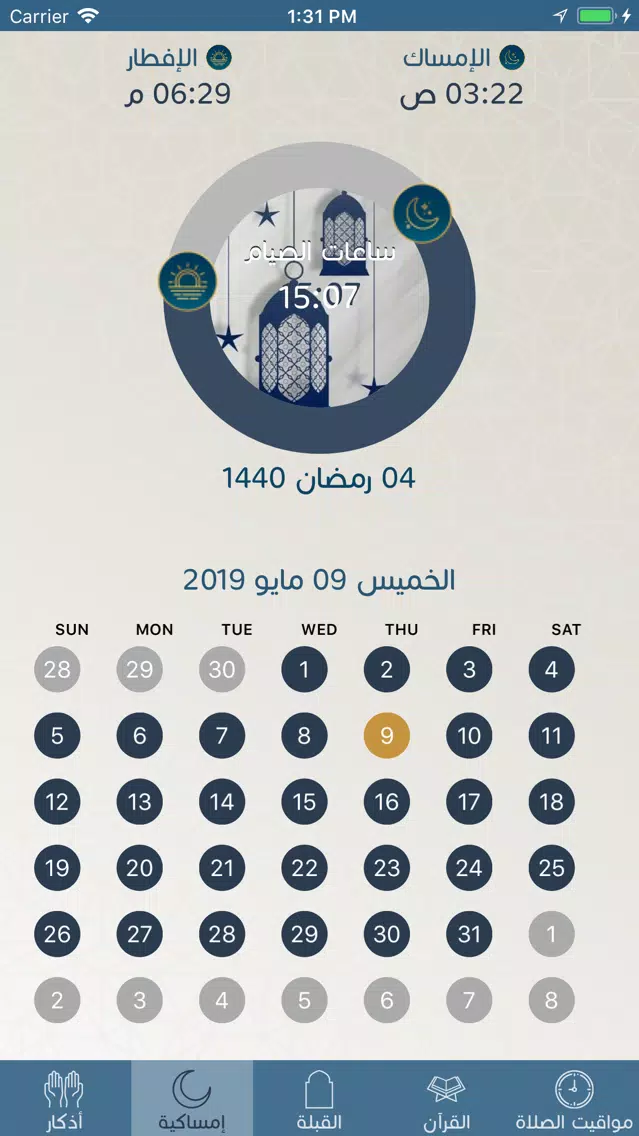The image size is (639, 1136).
Task: Select May 9 highlighted date
Action: click(387, 737)
